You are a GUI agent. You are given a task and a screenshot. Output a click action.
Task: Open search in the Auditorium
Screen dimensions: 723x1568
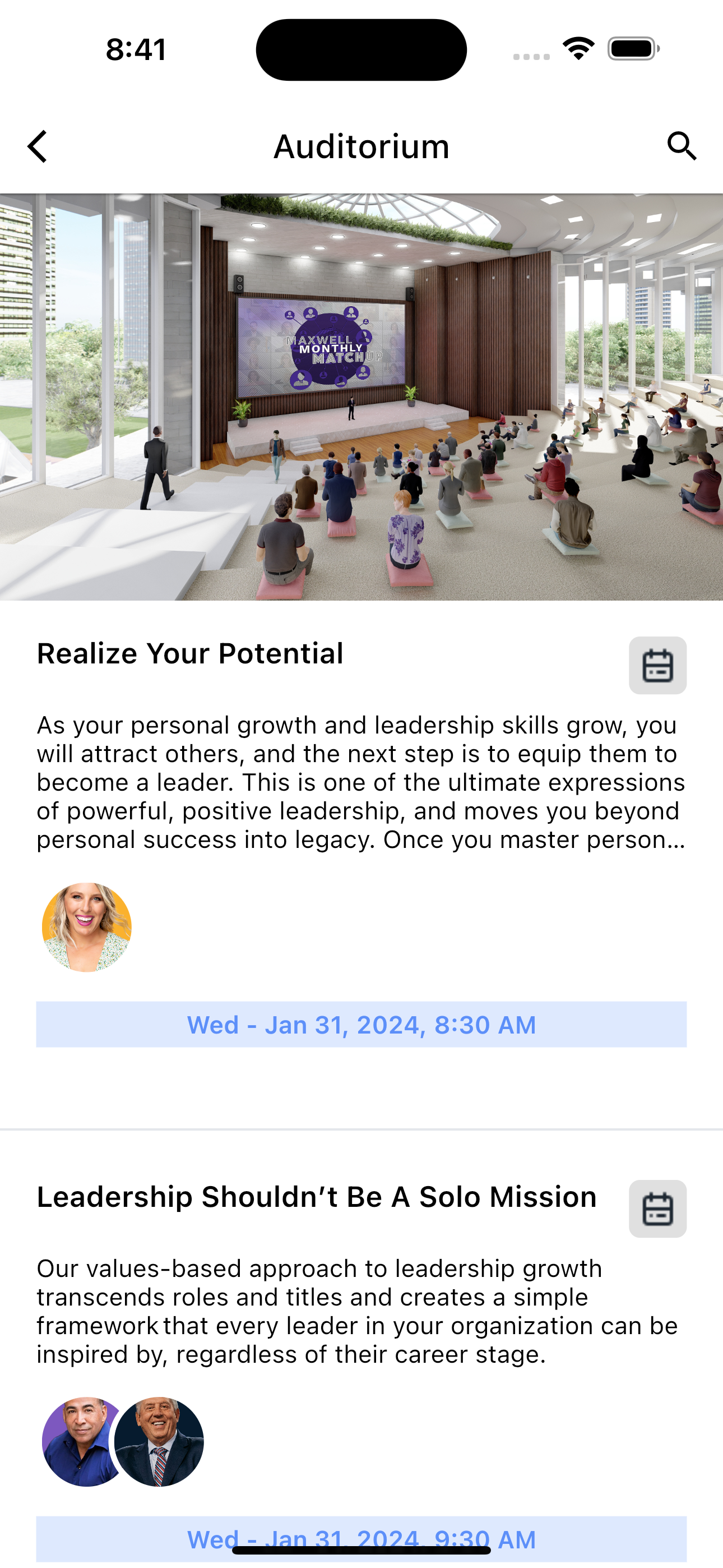click(681, 147)
